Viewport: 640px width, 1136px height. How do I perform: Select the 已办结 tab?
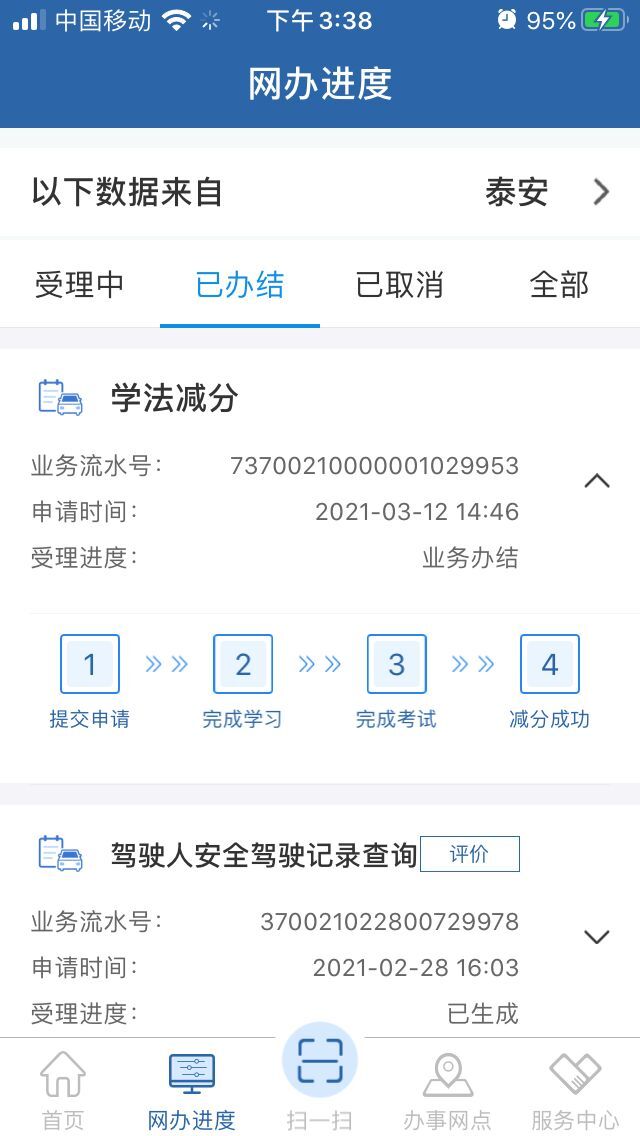click(x=240, y=285)
